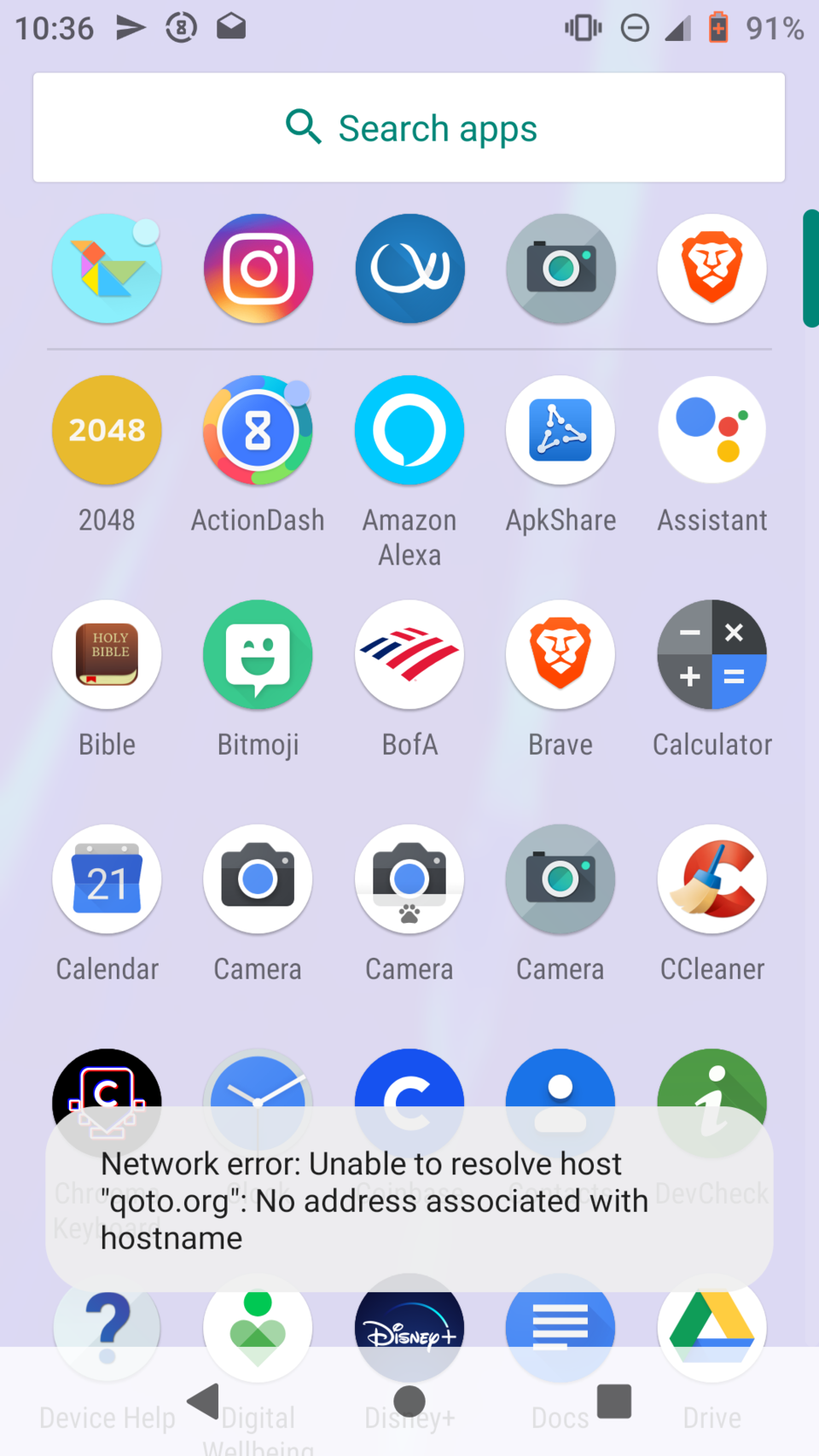Open the Bible app

click(107, 655)
